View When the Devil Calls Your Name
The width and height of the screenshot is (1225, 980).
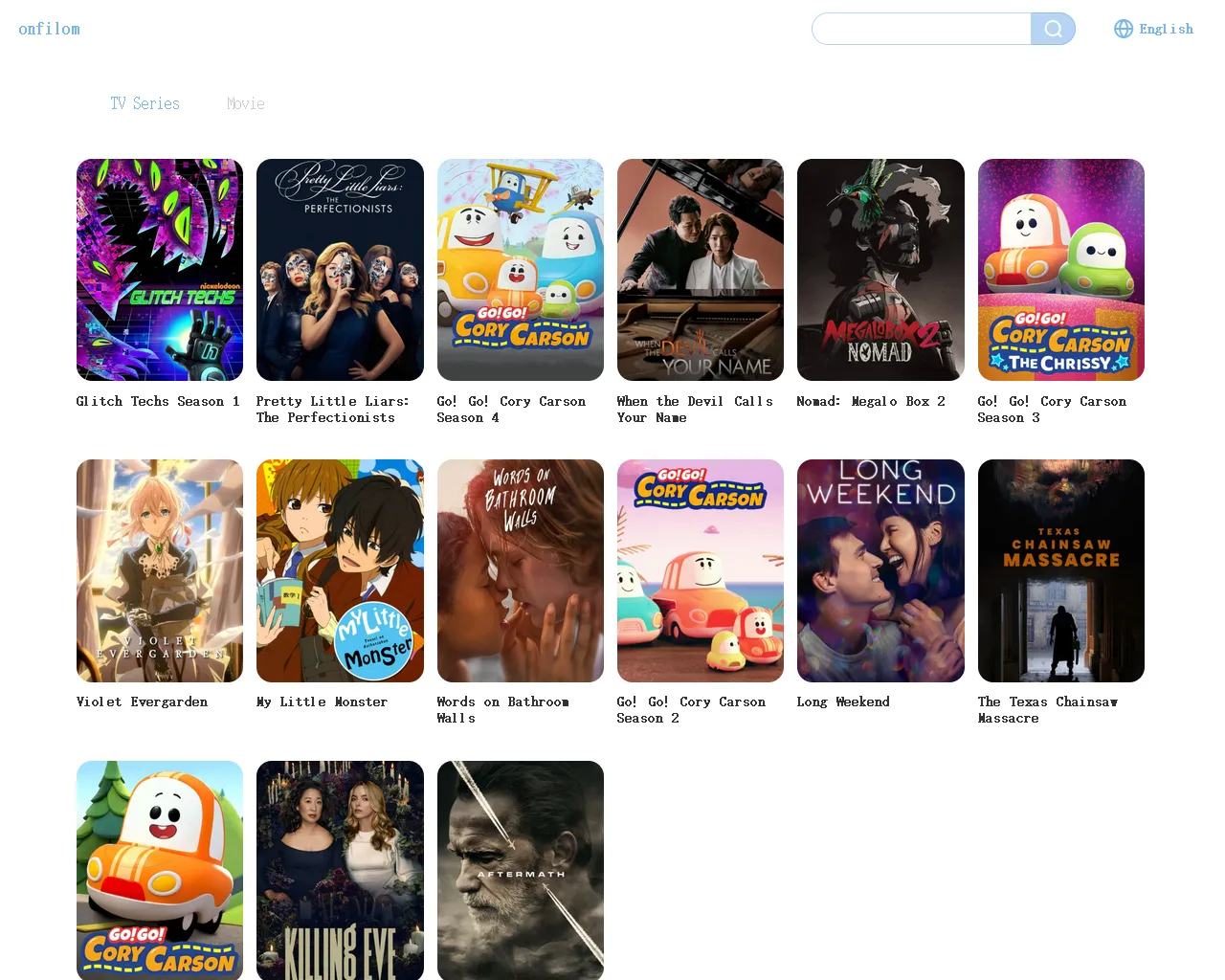coord(700,270)
